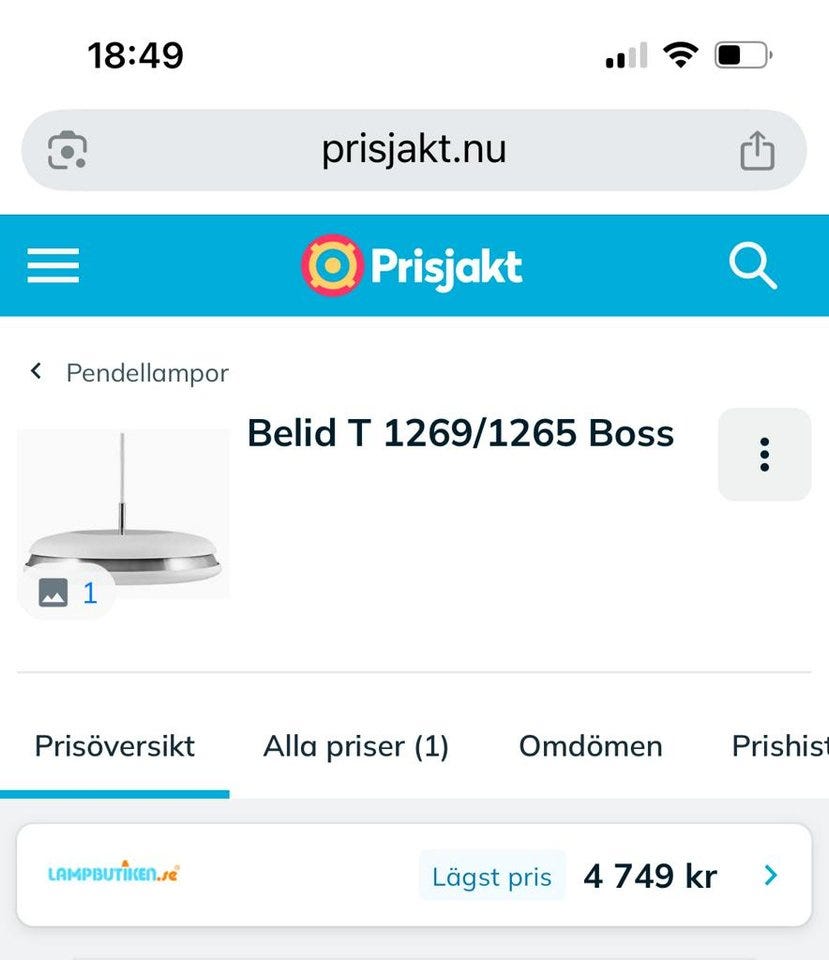The image size is (829, 960).
Task: Open the 4 749 kr price offer
Action: tap(650, 874)
